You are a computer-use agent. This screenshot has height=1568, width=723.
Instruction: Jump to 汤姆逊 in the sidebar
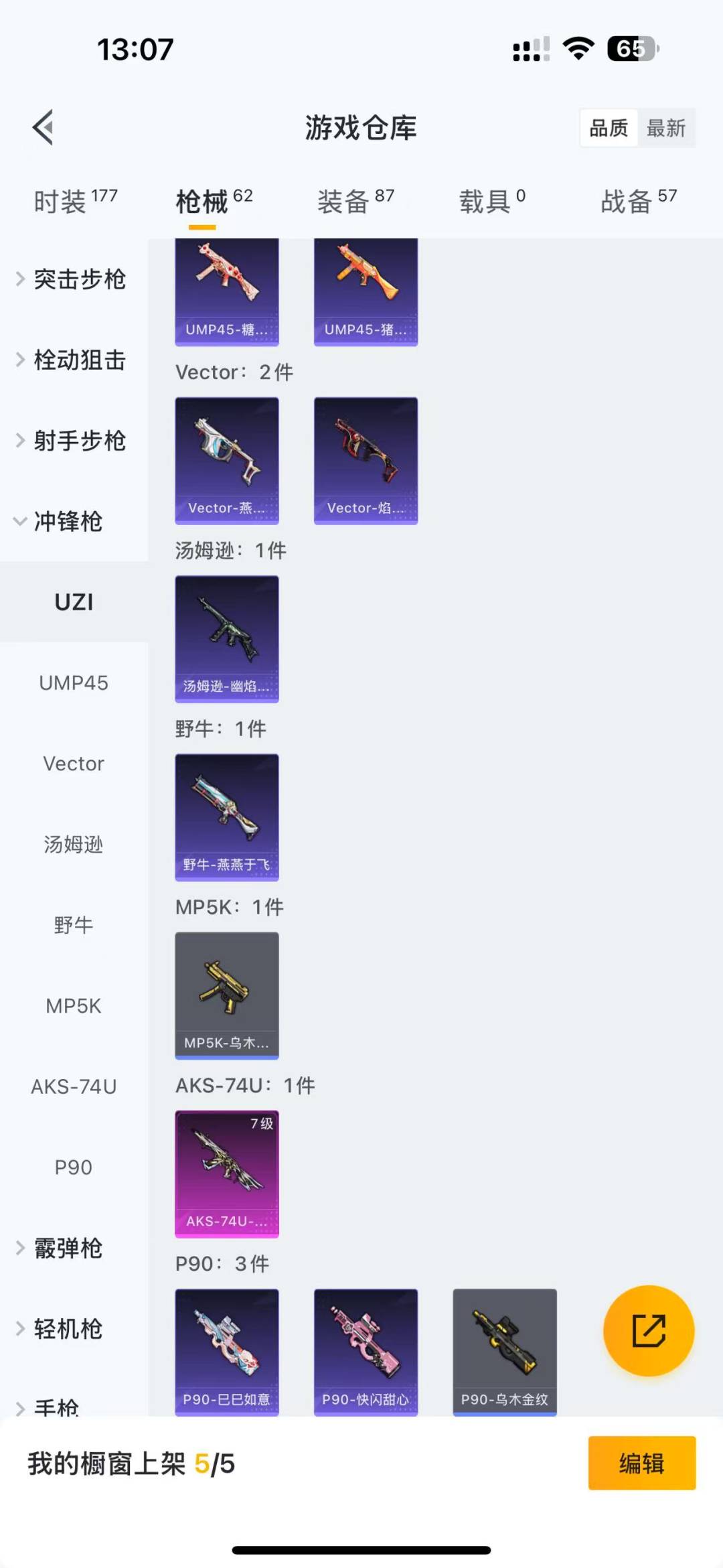pyautogui.click(x=74, y=845)
